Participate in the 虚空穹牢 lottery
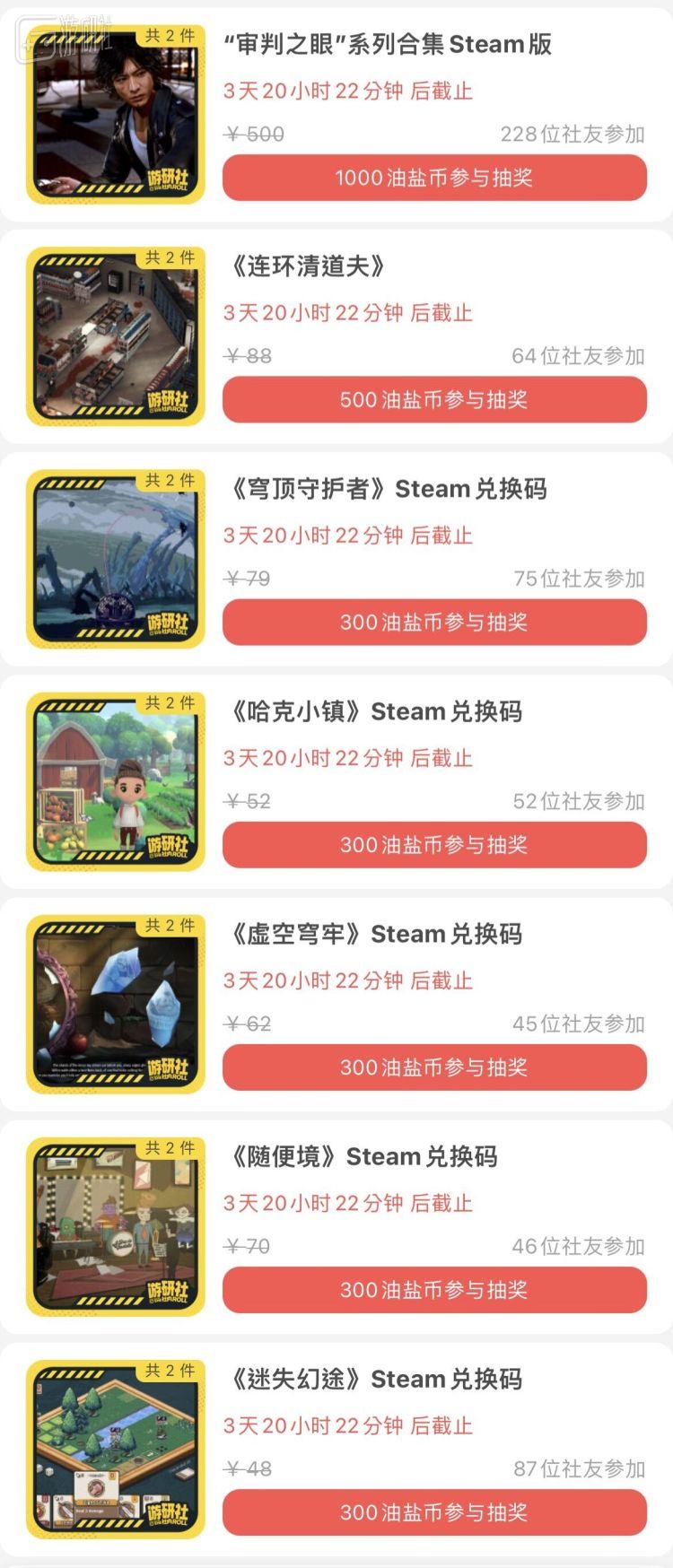Screen dimensions: 673x1568 pyautogui.click(x=434, y=1067)
